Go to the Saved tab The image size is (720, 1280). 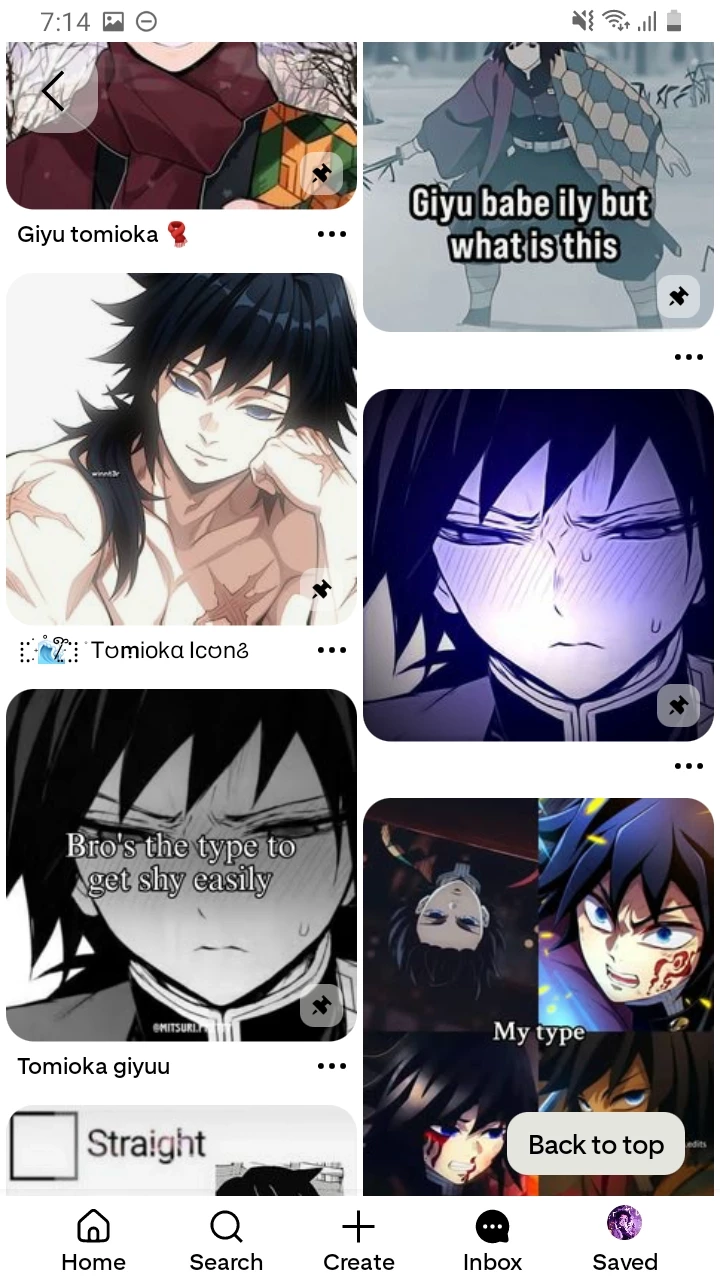pyautogui.click(x=625, y=1240)
